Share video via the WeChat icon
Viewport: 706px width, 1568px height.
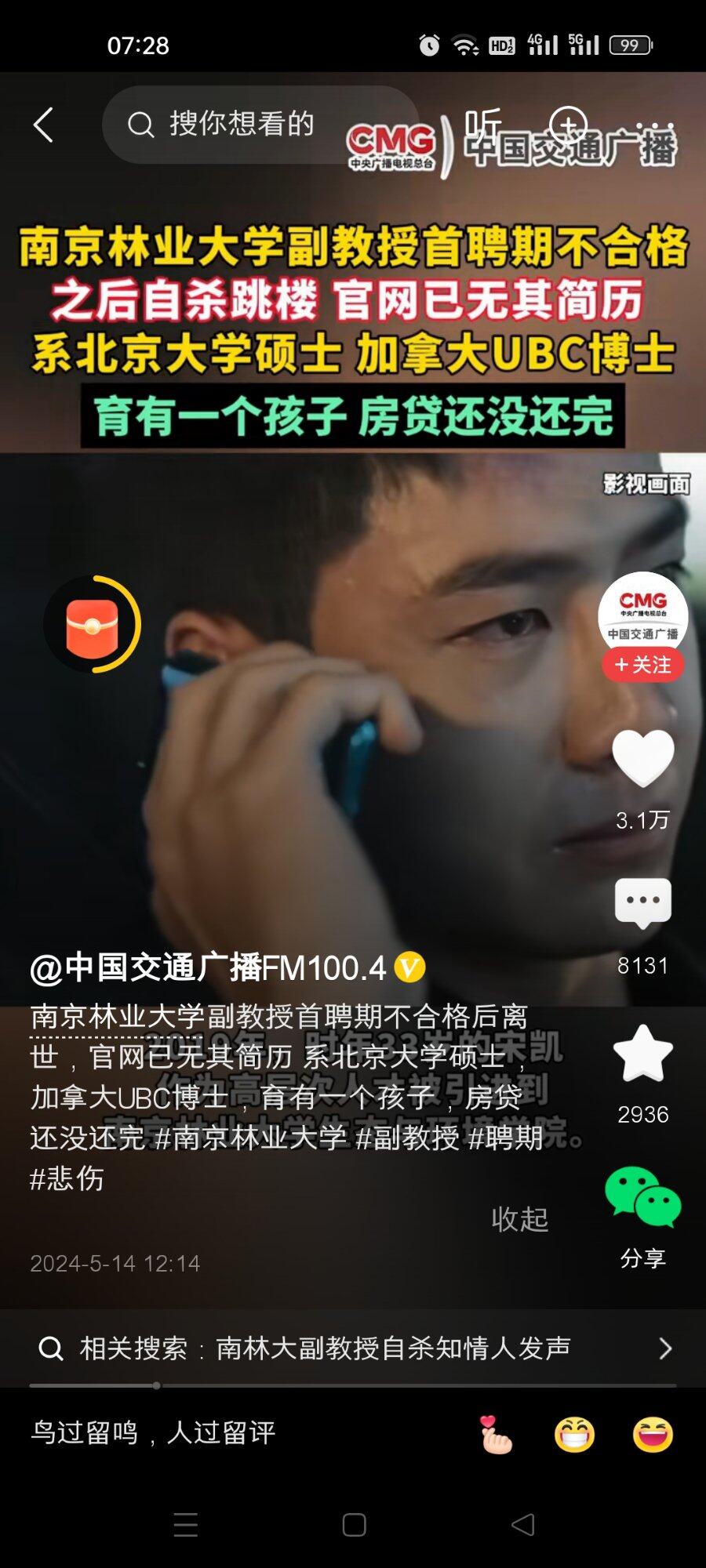click(642, 1197)
